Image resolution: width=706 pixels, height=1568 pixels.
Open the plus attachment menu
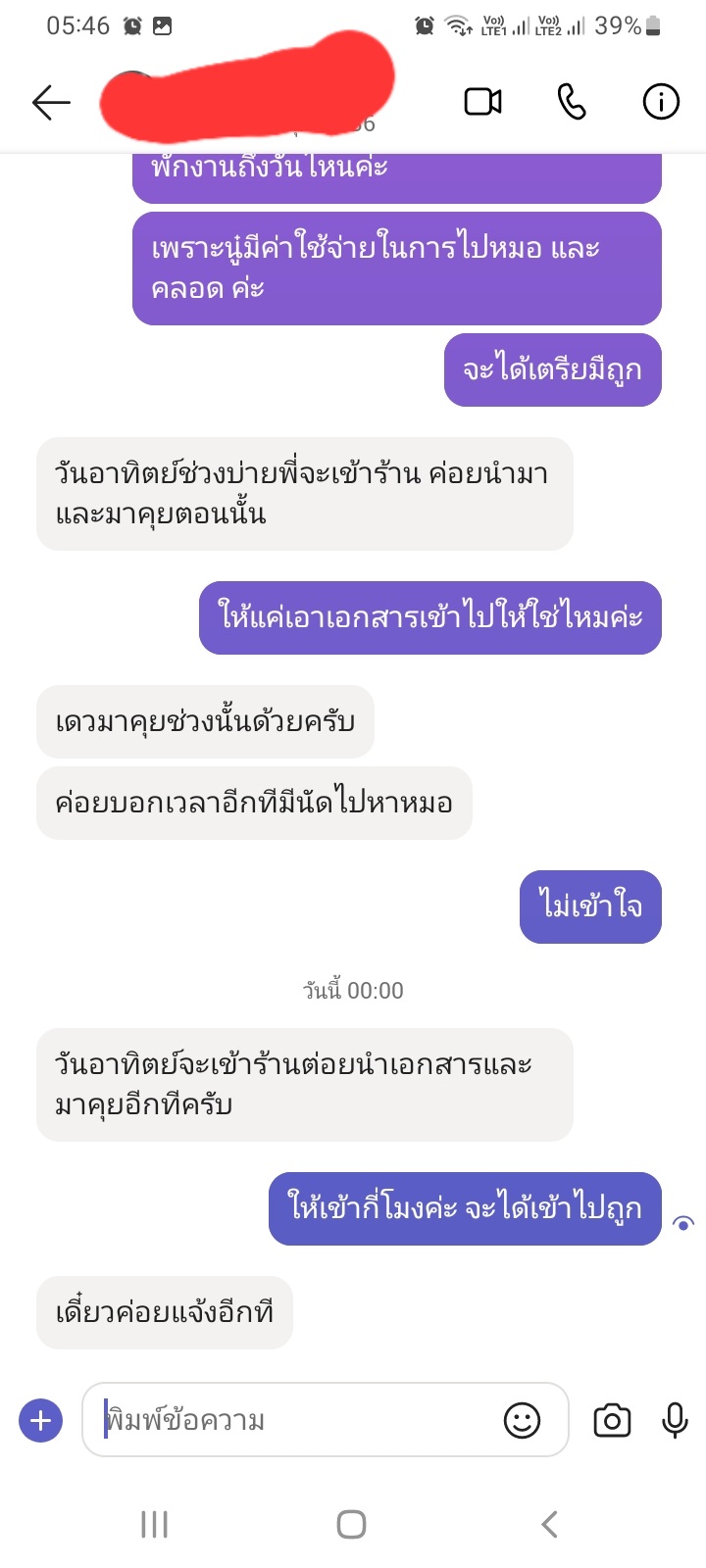[x=41, y=1420]
